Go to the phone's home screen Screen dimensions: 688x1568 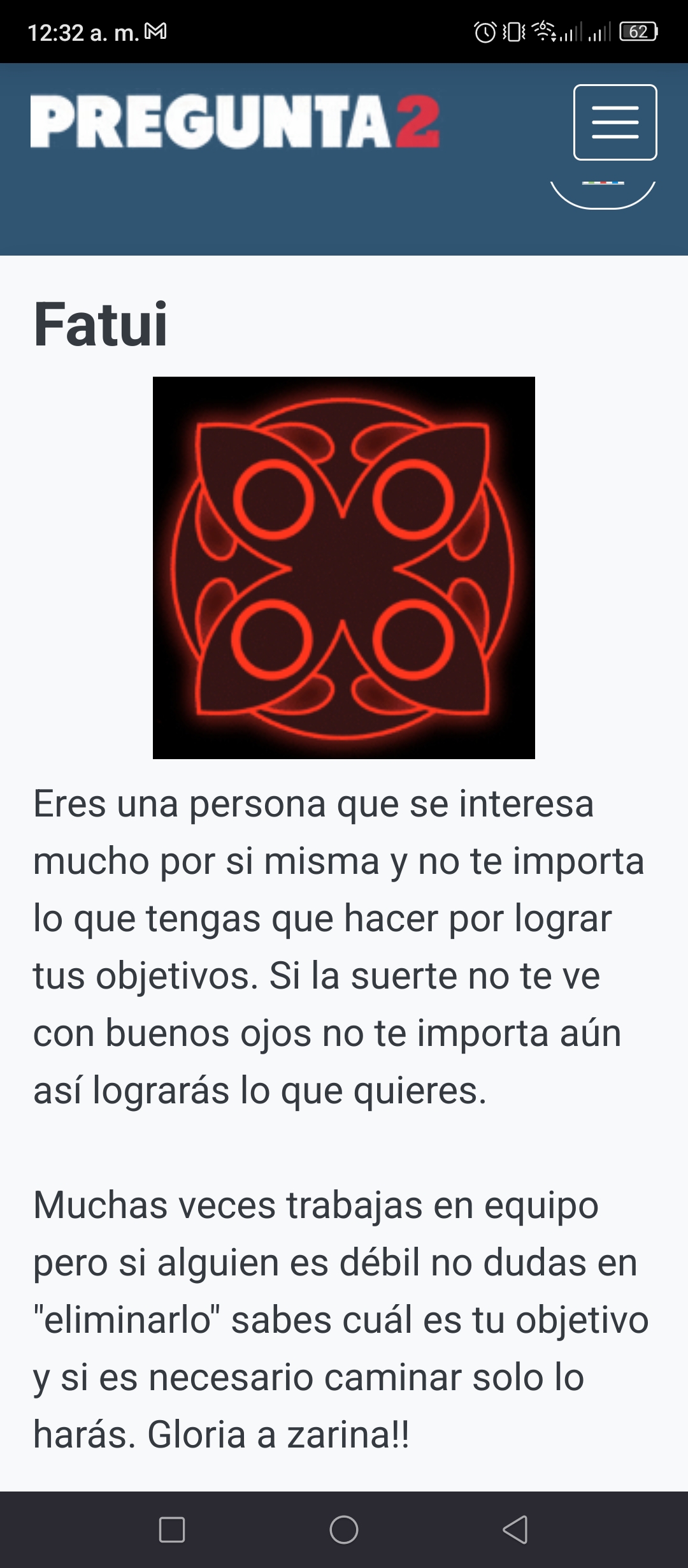pos(344,1529)
